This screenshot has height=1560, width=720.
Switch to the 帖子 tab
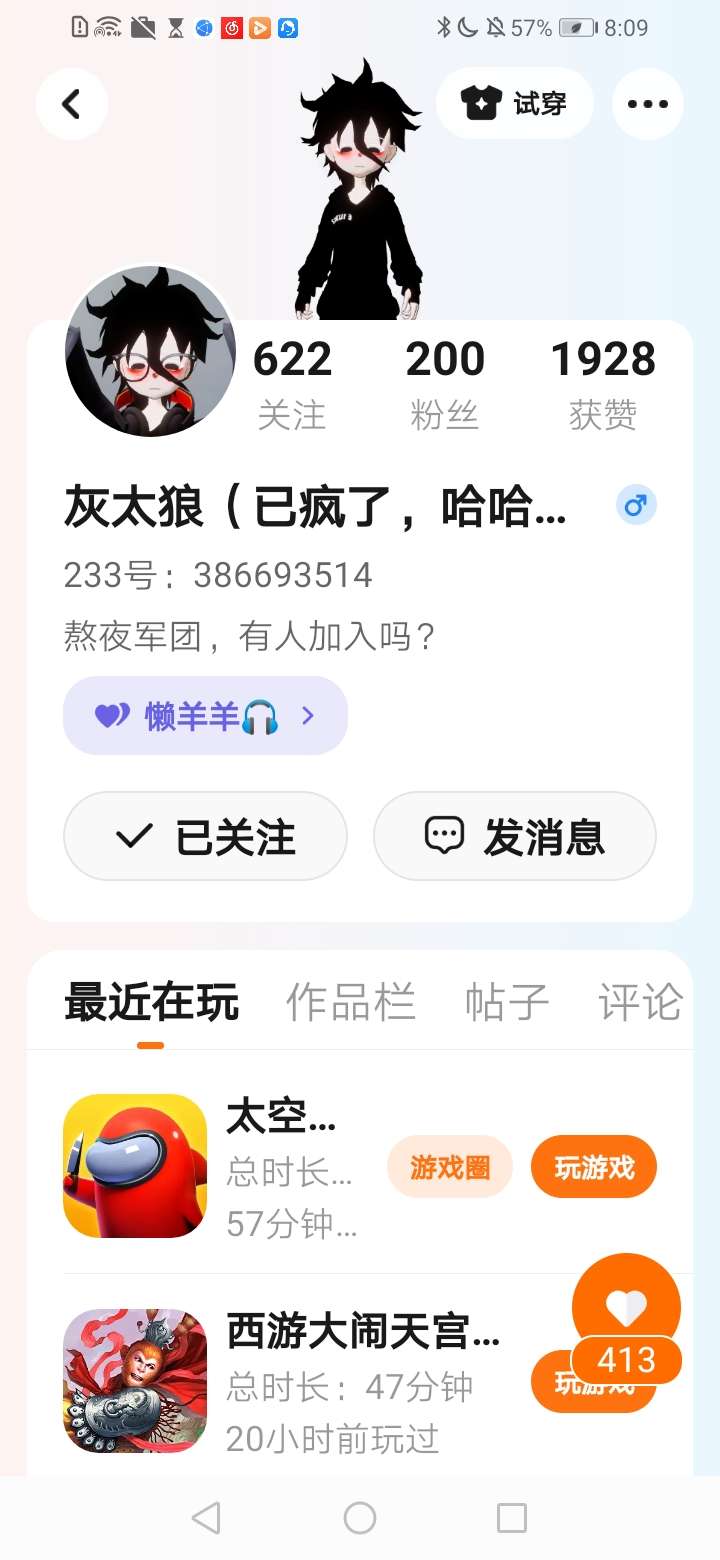507,1002
